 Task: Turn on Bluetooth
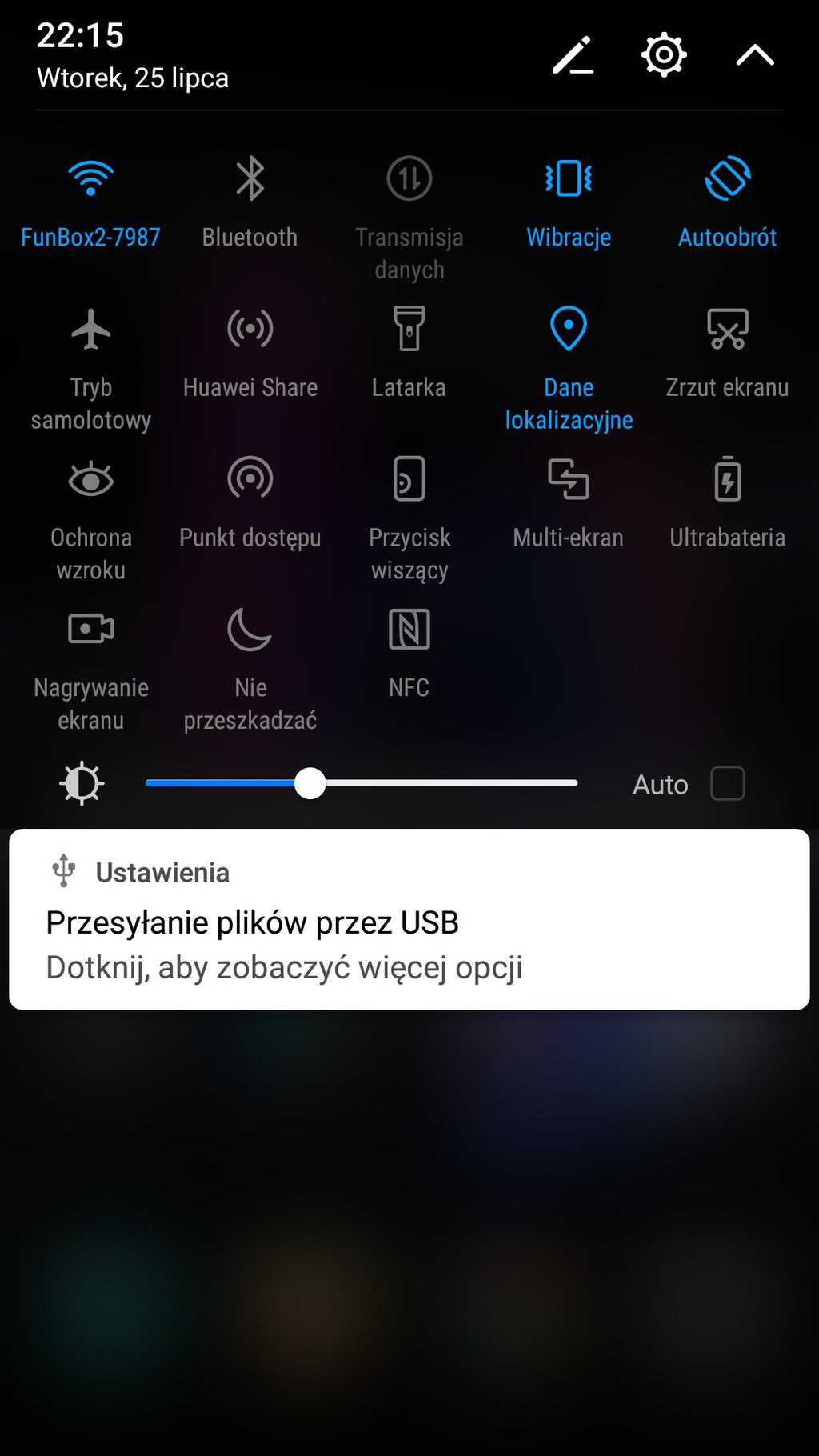click(x=250, y=179)
